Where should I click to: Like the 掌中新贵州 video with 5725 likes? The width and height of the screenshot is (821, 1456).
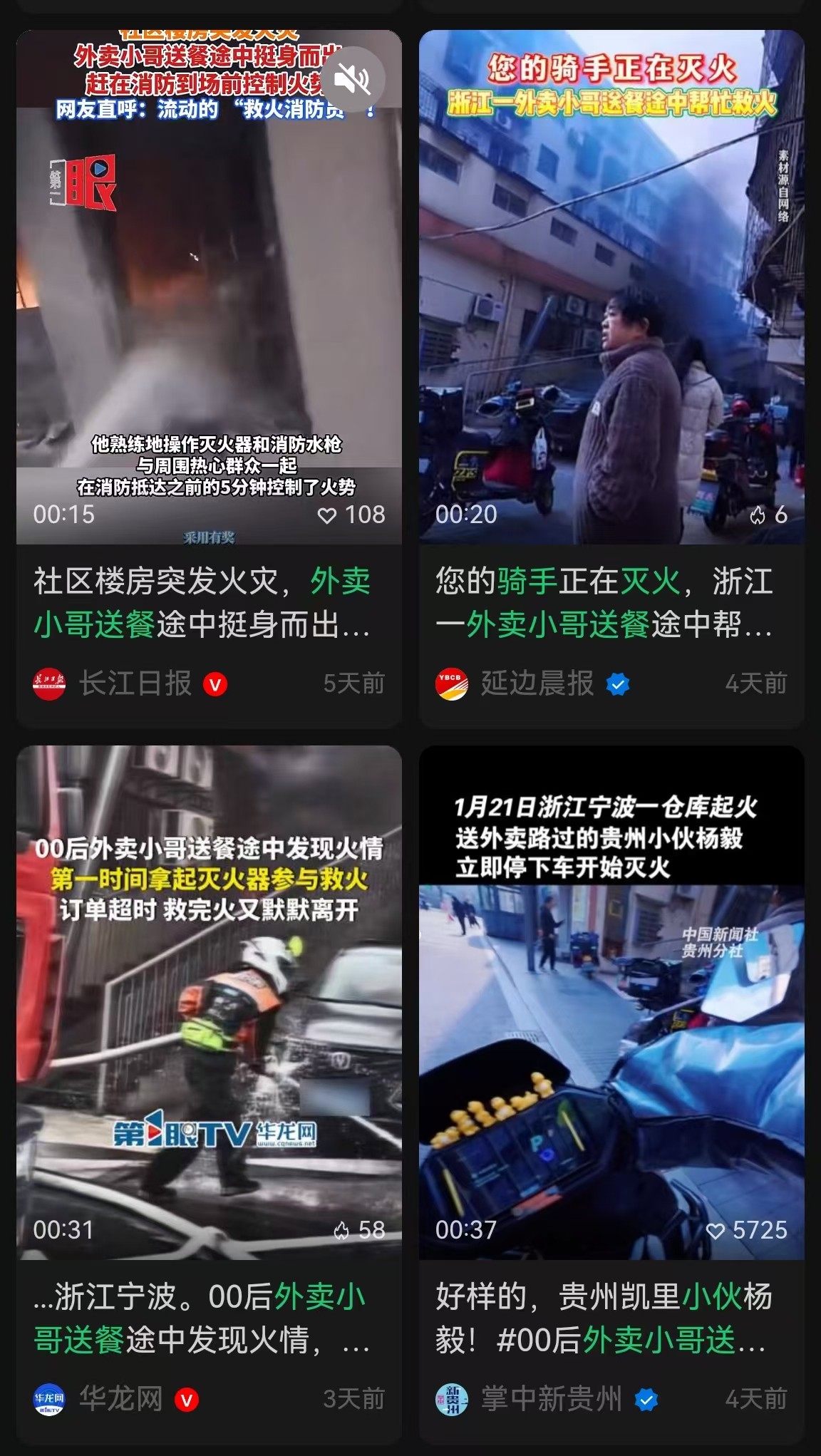[x=716, y=1231]
